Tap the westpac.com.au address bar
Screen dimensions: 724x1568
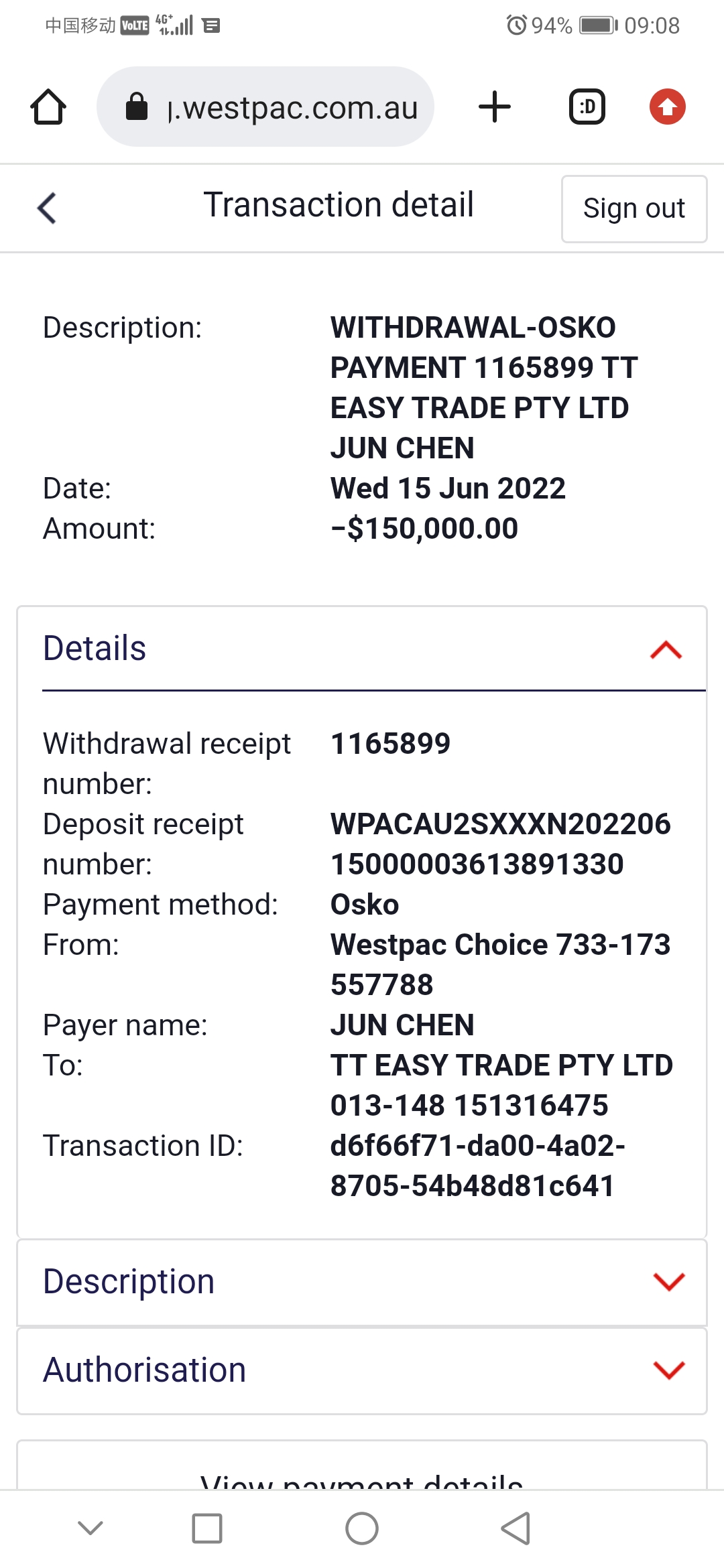(x=265, y=107)
